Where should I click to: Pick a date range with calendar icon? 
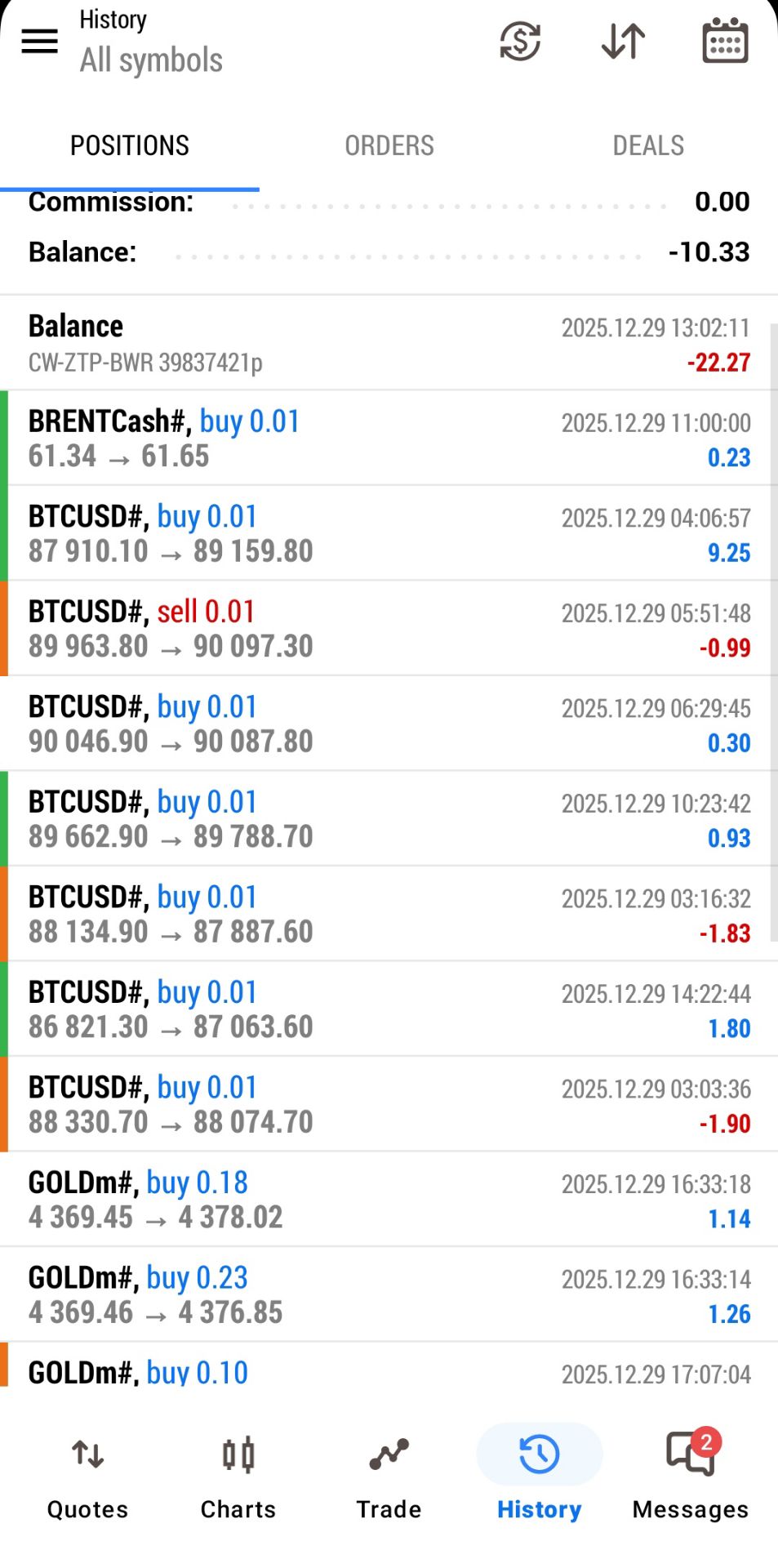(x=725, y=41)
